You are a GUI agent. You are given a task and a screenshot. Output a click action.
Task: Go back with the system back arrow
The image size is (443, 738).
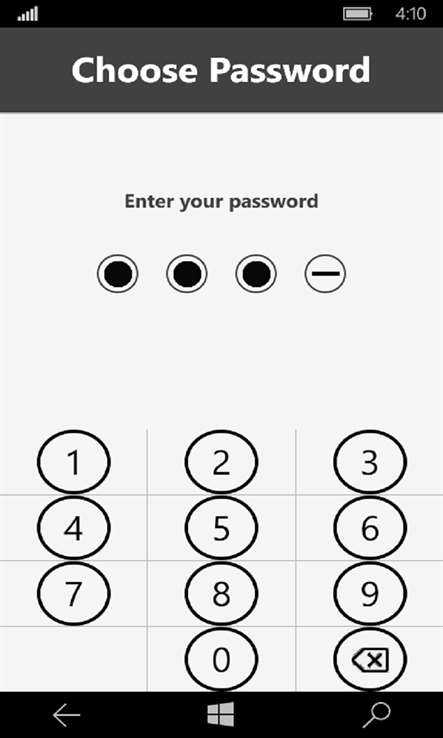coord(66,715)
